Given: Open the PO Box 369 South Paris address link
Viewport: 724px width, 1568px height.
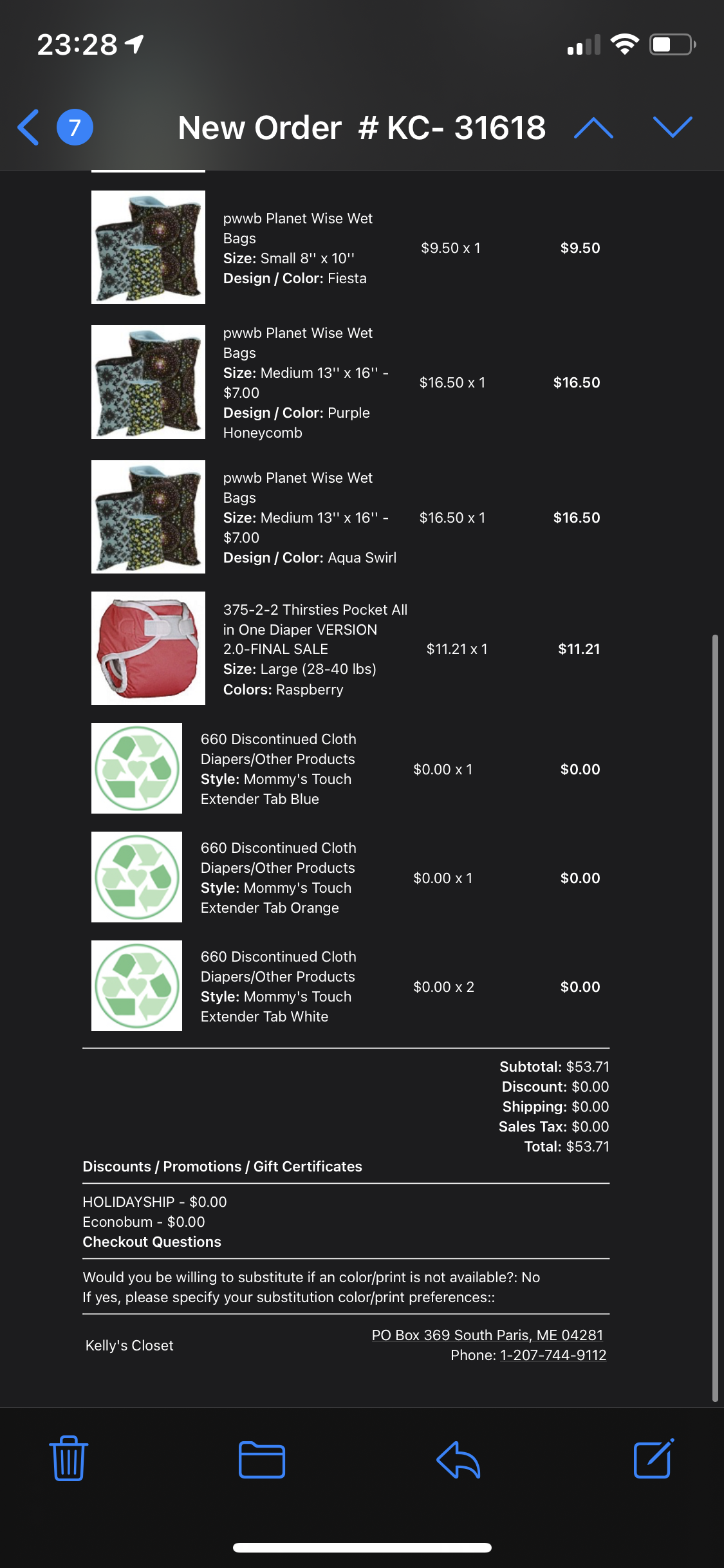Looking at the screenshot, I should tap(487, 1335).
